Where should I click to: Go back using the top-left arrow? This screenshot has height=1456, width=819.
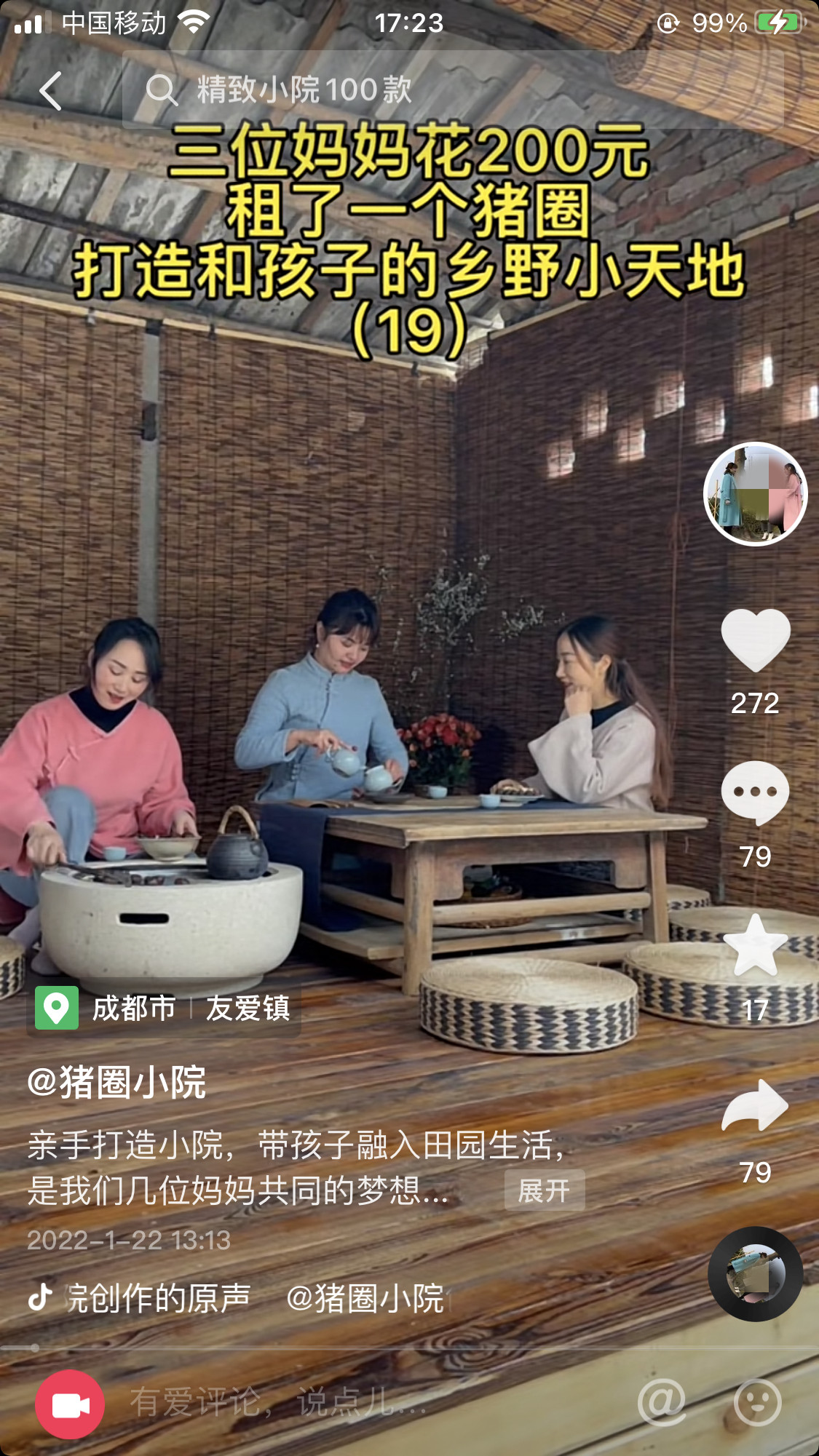[x=51, y=91]
